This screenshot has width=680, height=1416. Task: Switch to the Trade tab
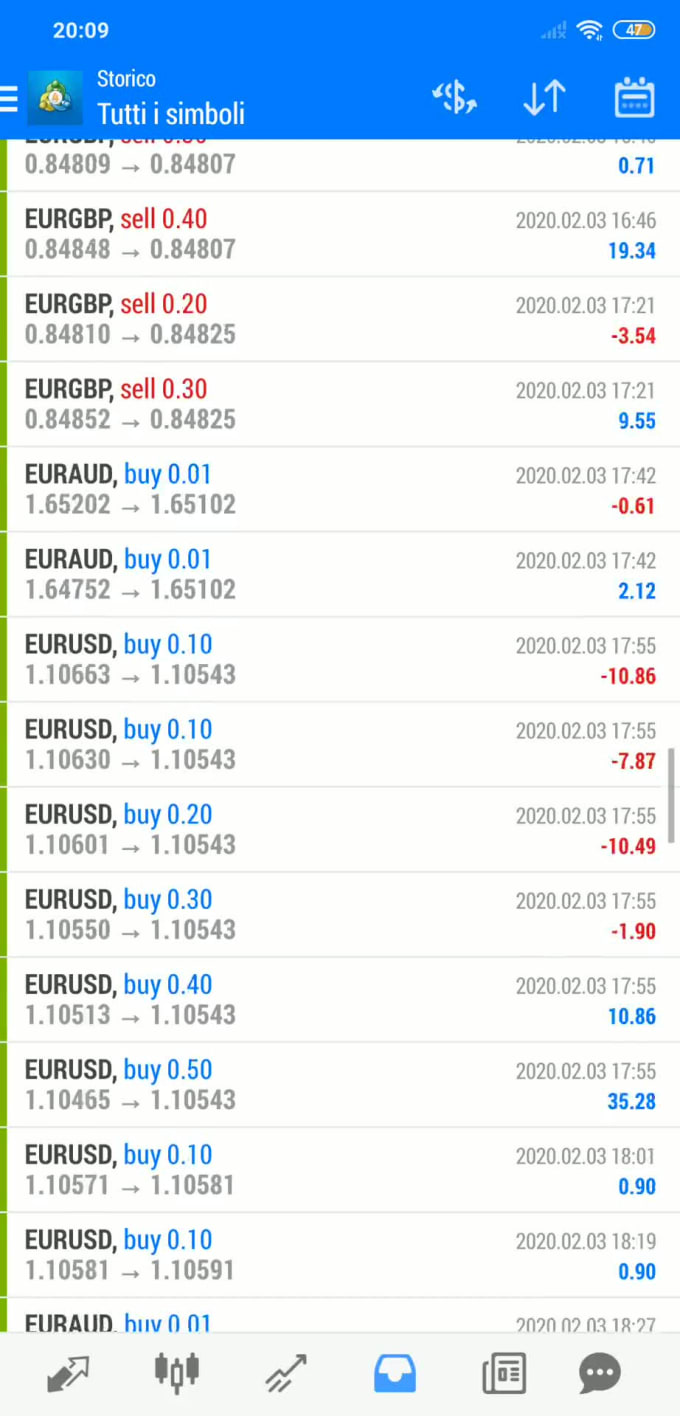(286, 1373)
